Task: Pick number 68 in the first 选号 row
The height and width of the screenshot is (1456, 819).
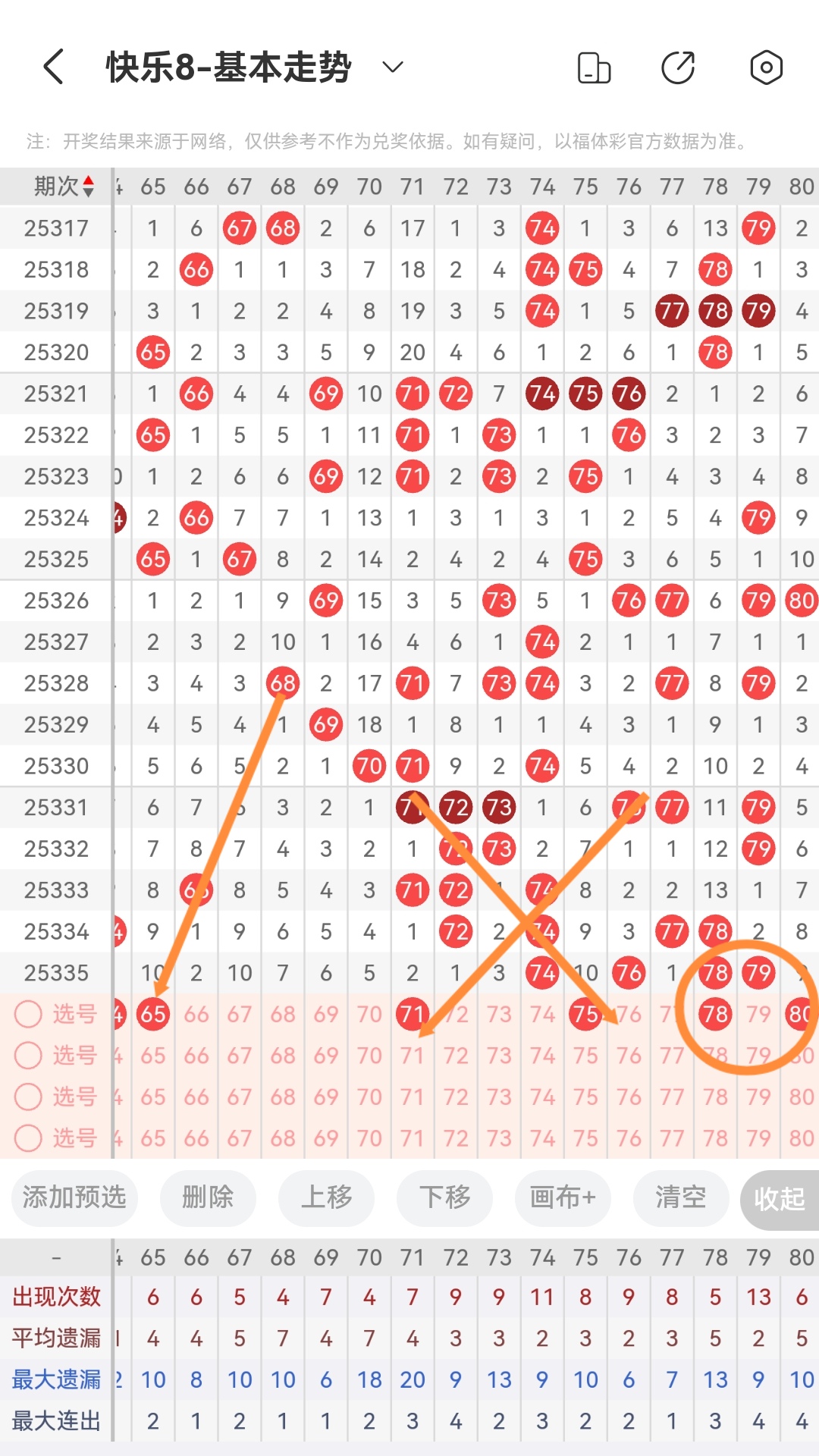Action: click(x=283, y=1014)
